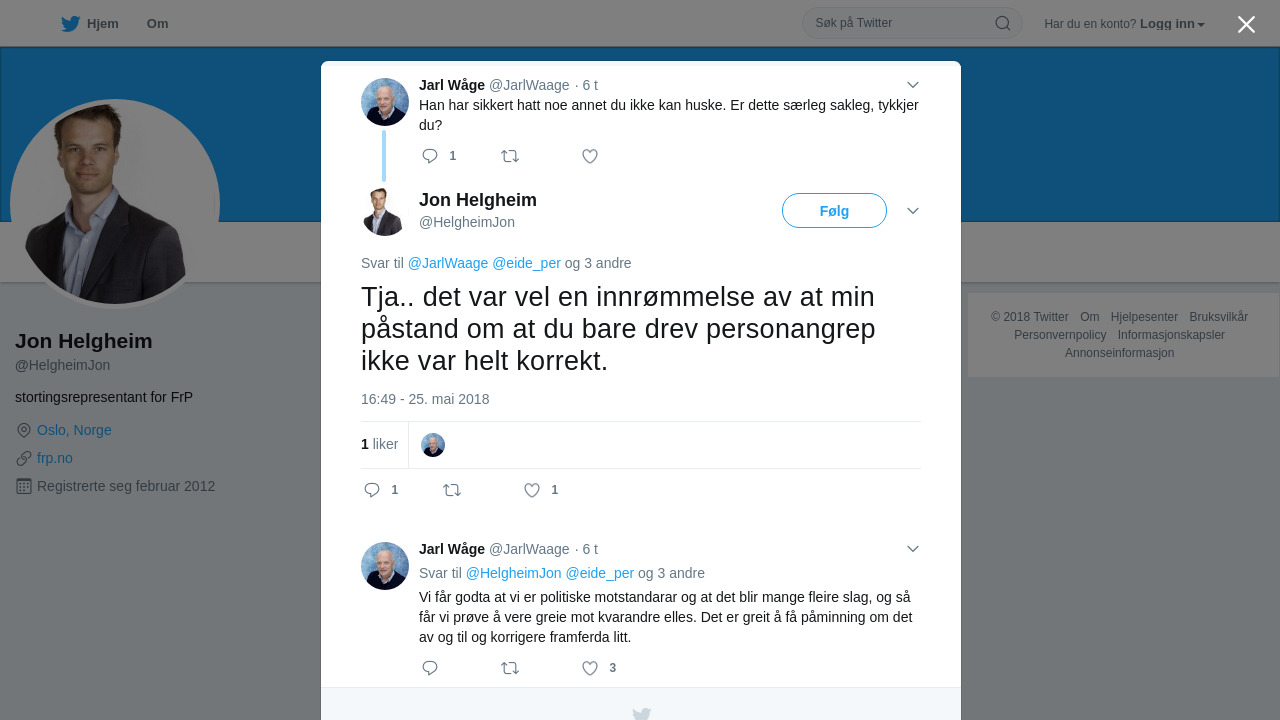The height and width of the screenshot is (720, 1280).
Task: Like Jarl Wåge's reply about politiske motstandarar
Action: pos(590,668)
